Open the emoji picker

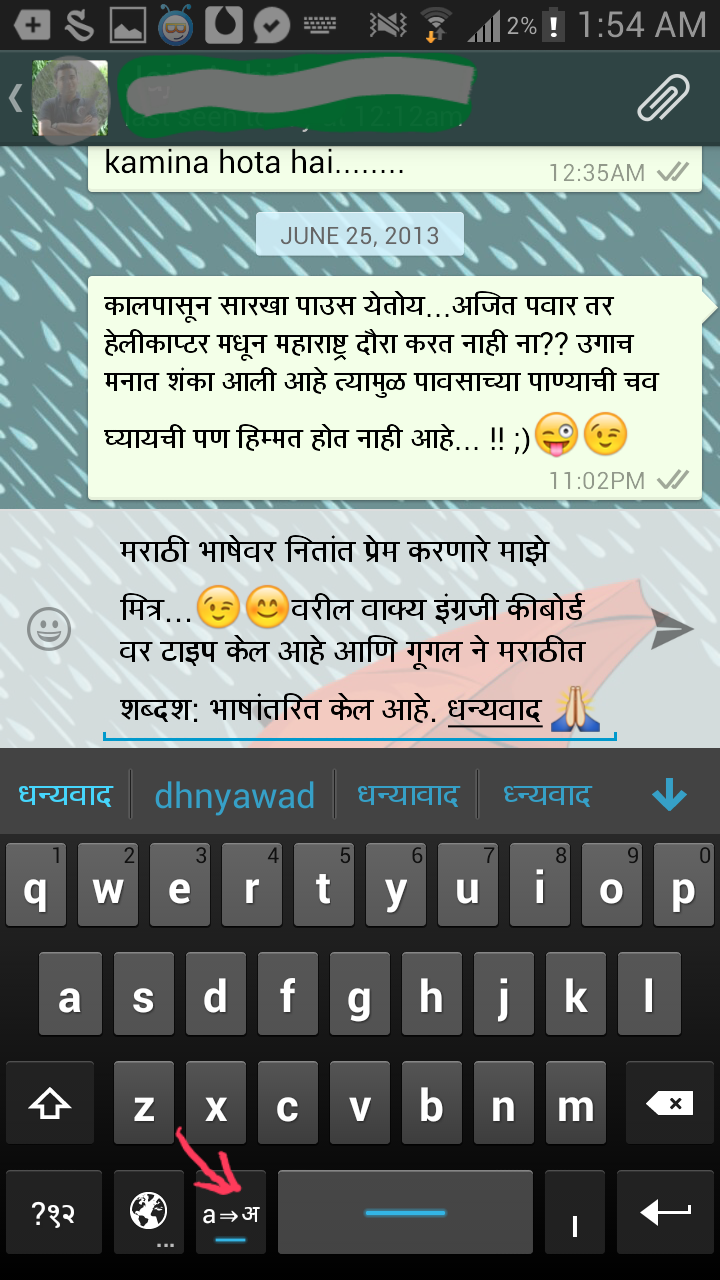coord(49,629)
